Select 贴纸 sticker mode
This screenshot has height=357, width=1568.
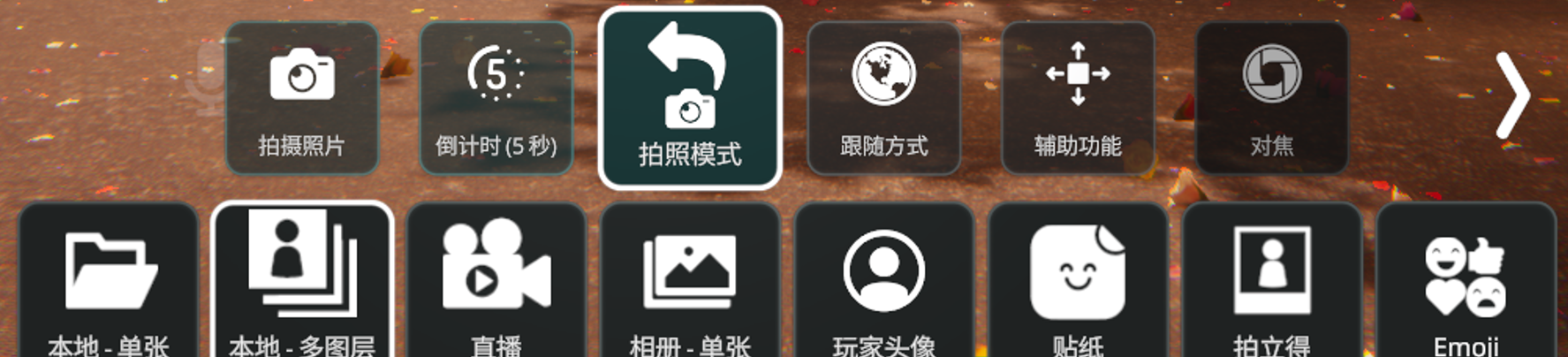(1078, 283)
